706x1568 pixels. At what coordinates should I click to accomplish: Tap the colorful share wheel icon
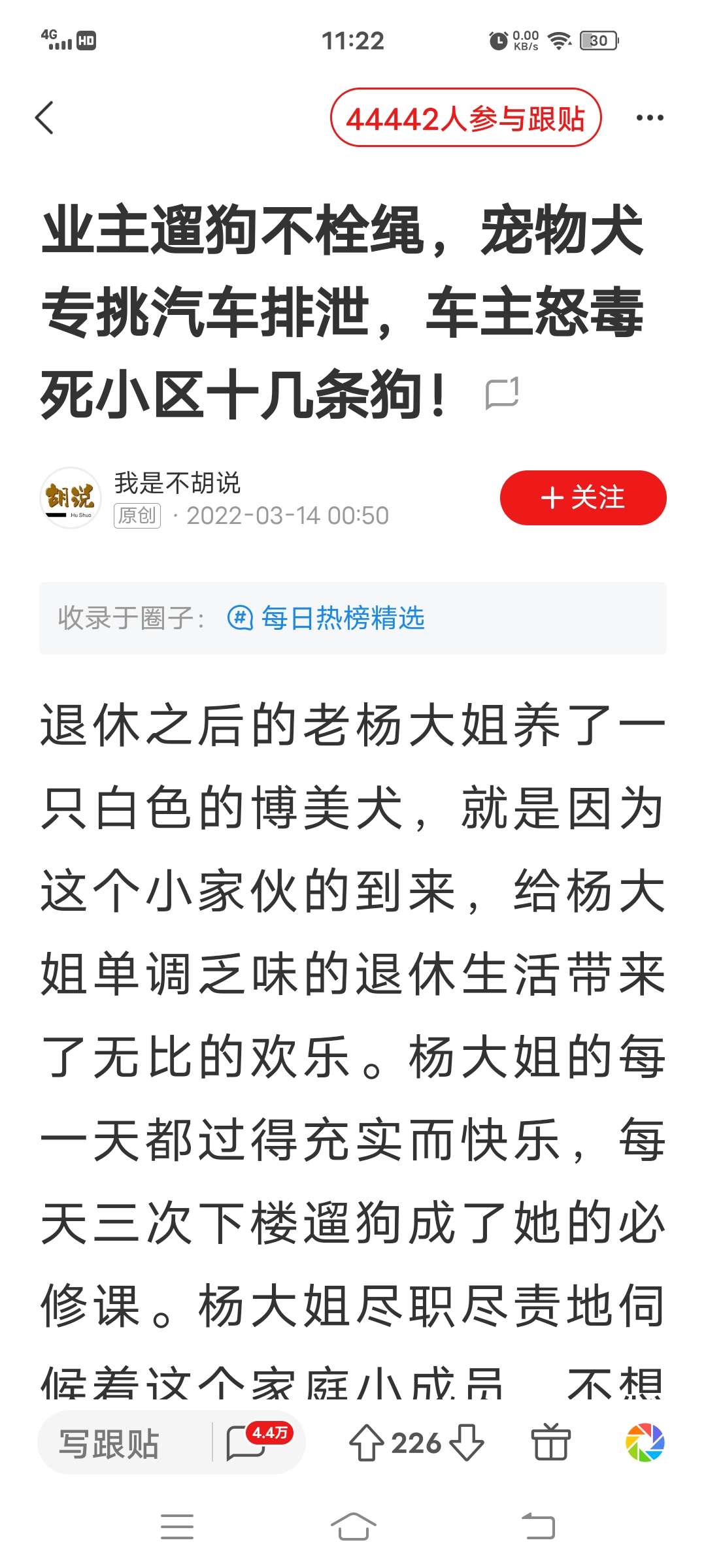(645, 1443)
